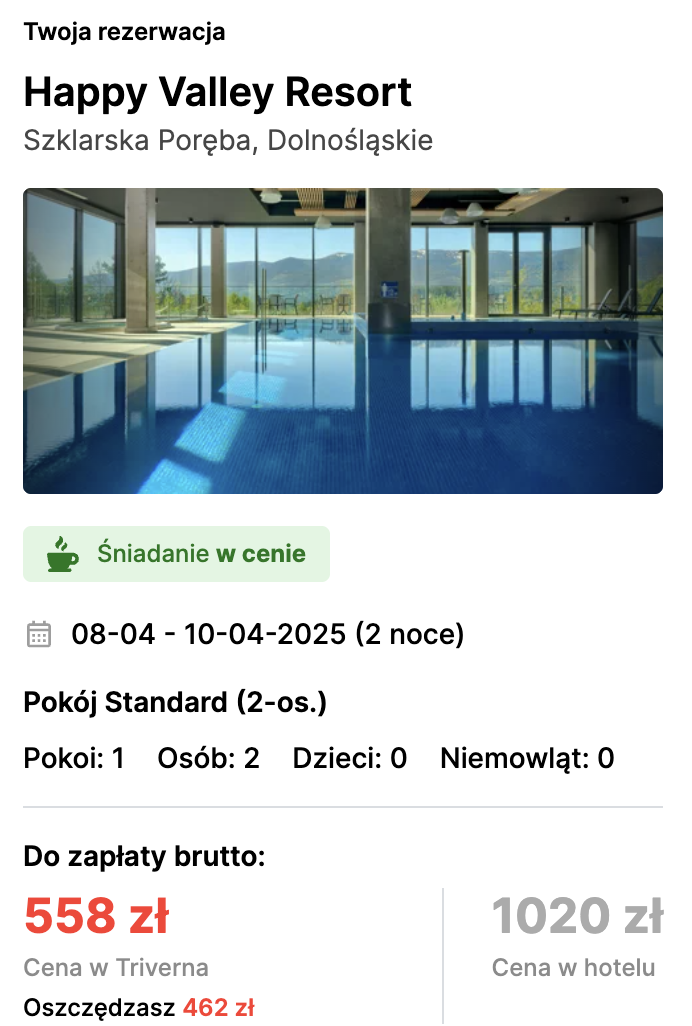The width and height of the screenshot is (692, 1026).
Task: Open the Happy Valley Resort pool photo
Action: click(343, 341)
